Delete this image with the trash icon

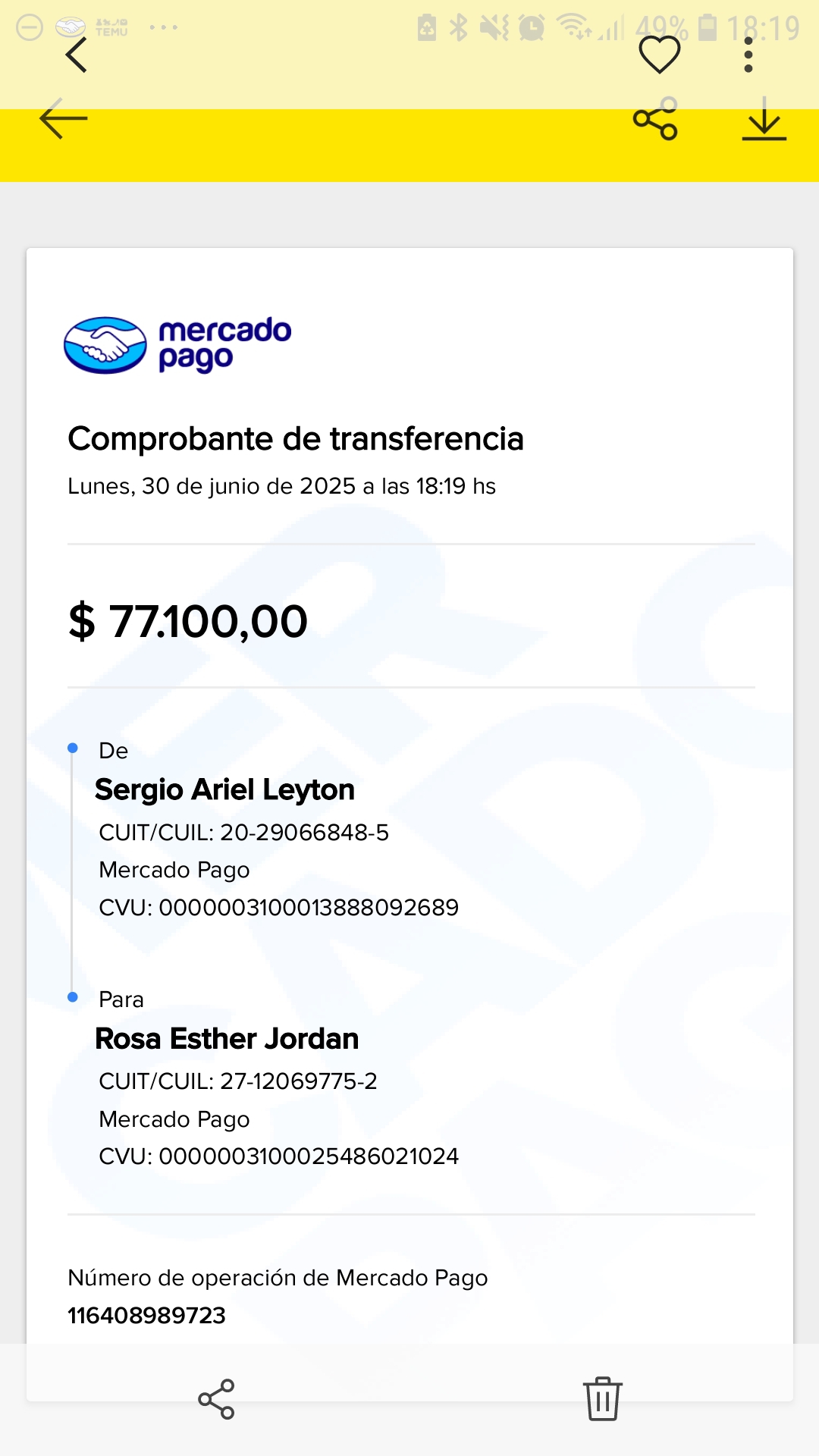(x=603, y=1399)
